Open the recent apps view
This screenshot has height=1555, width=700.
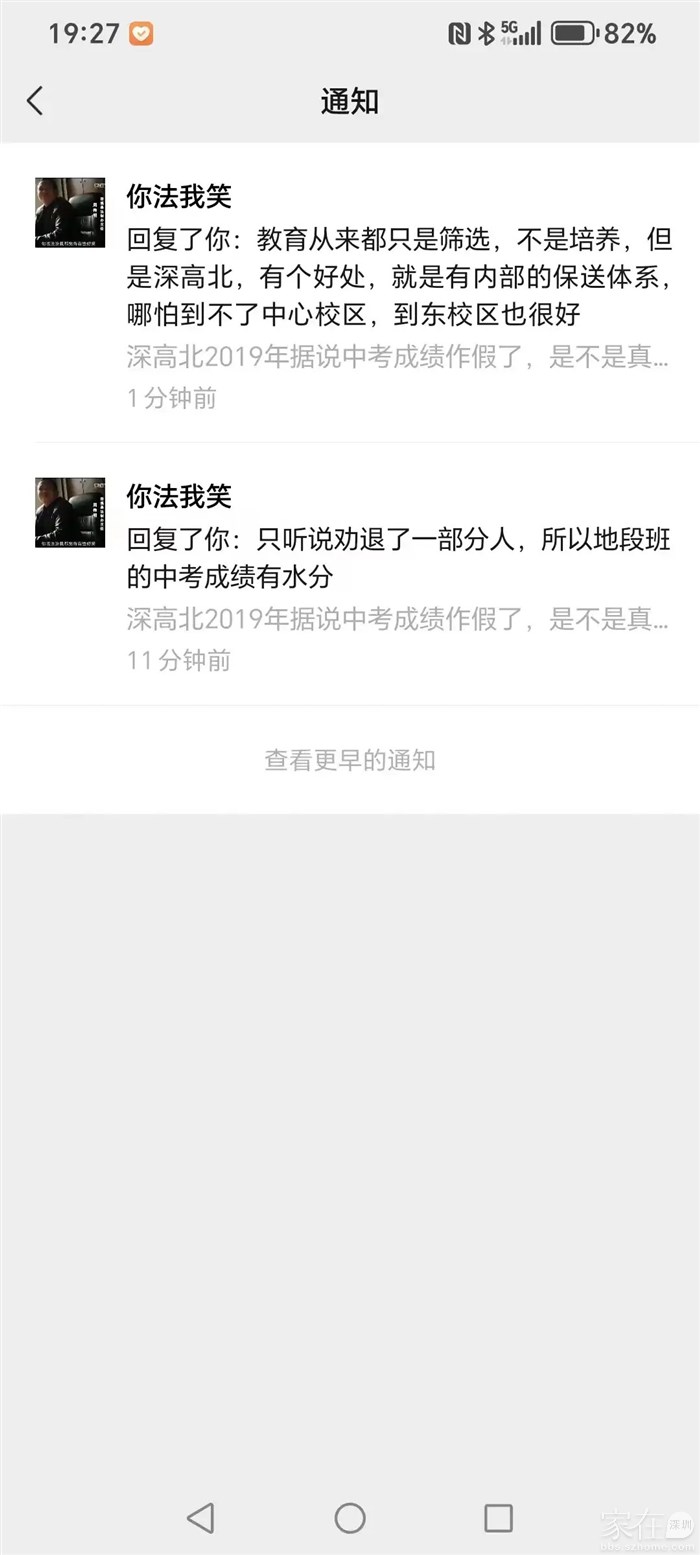(x=498, y=1517)
